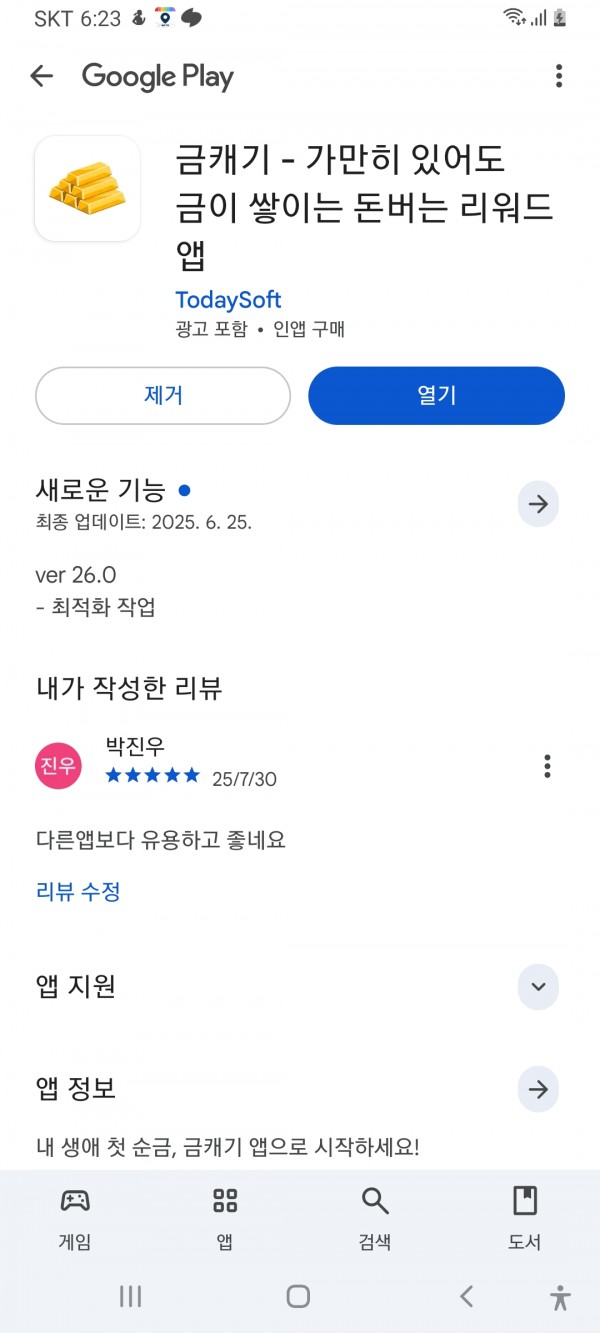Expand the 앱 지원 section
Screen dimensions: 600x1333
pyautogui.click(x=538, y=988)
